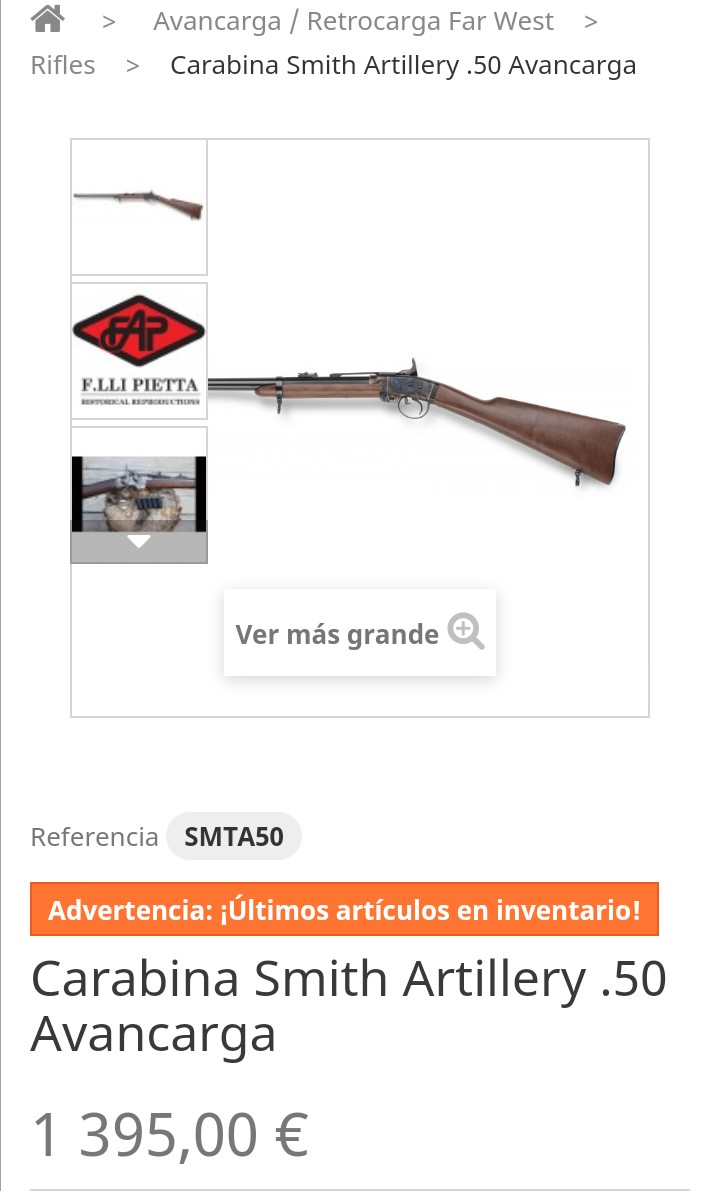
Task: Show more thumbnails with down arrow
Action: tap(139, 543)
